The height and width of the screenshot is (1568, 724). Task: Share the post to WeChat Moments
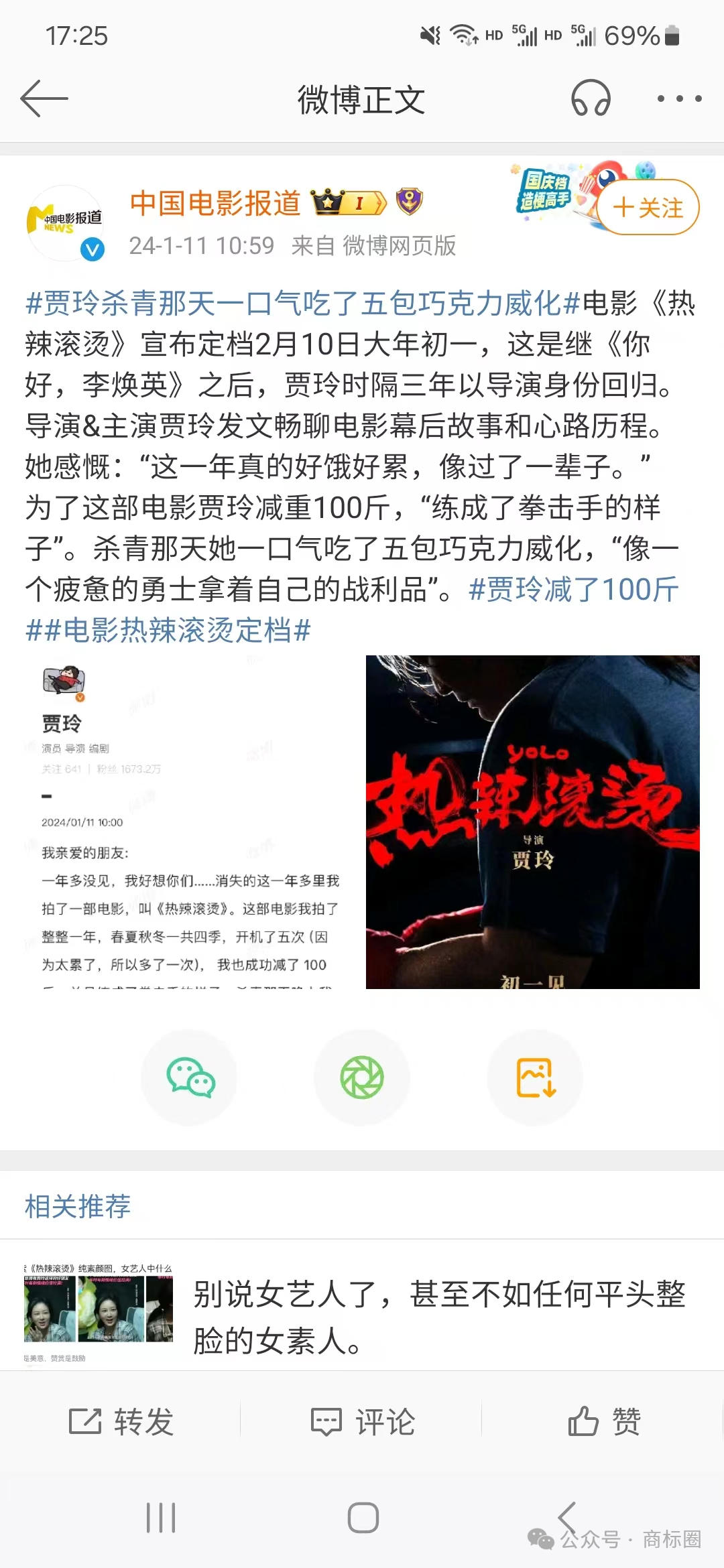[362, 1077]
